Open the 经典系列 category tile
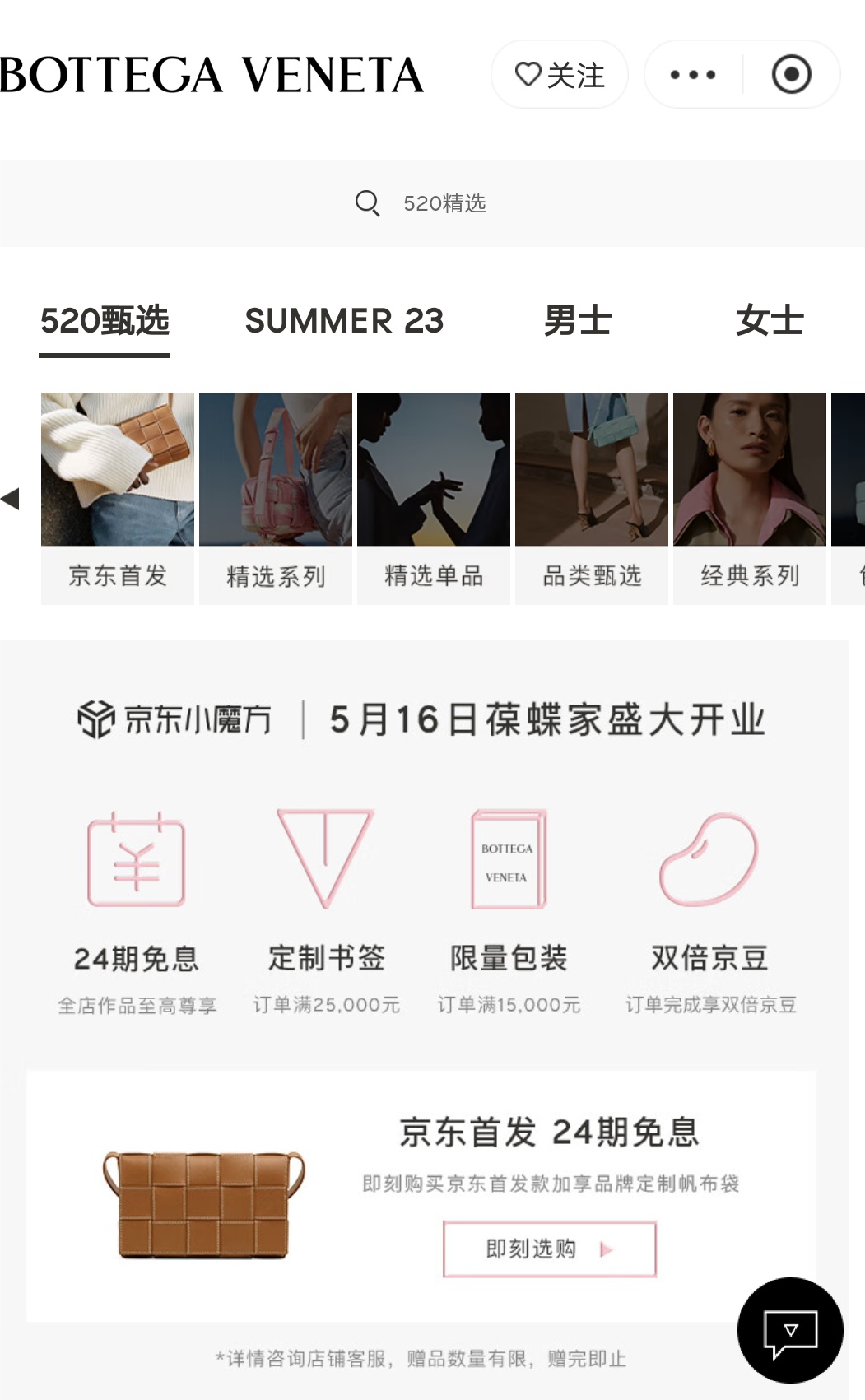The width and height of the screenshot is (865, 1400). [750, 498]
